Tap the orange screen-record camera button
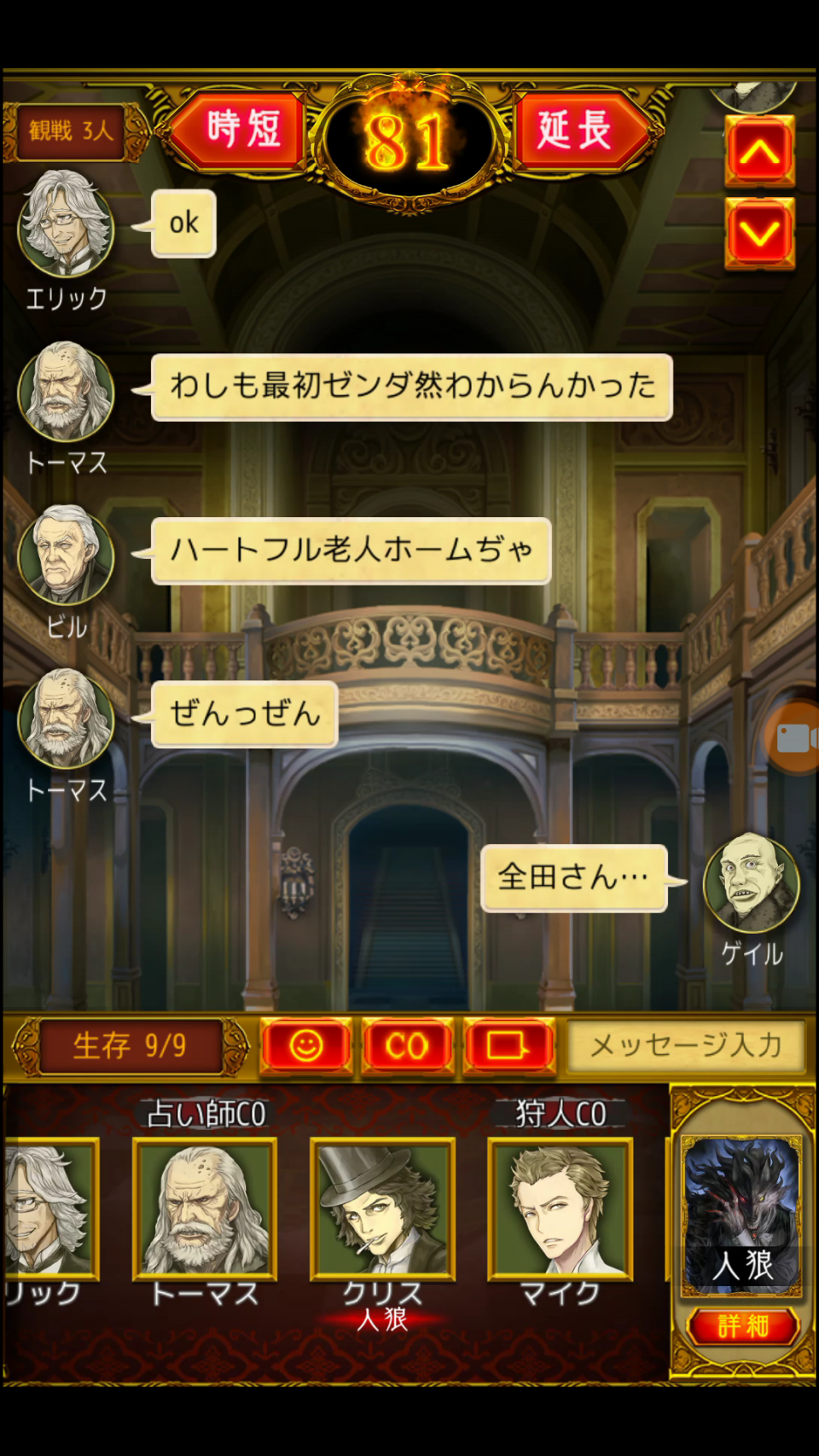Screen dimensions: 819x1456 [x=795, y=738]
